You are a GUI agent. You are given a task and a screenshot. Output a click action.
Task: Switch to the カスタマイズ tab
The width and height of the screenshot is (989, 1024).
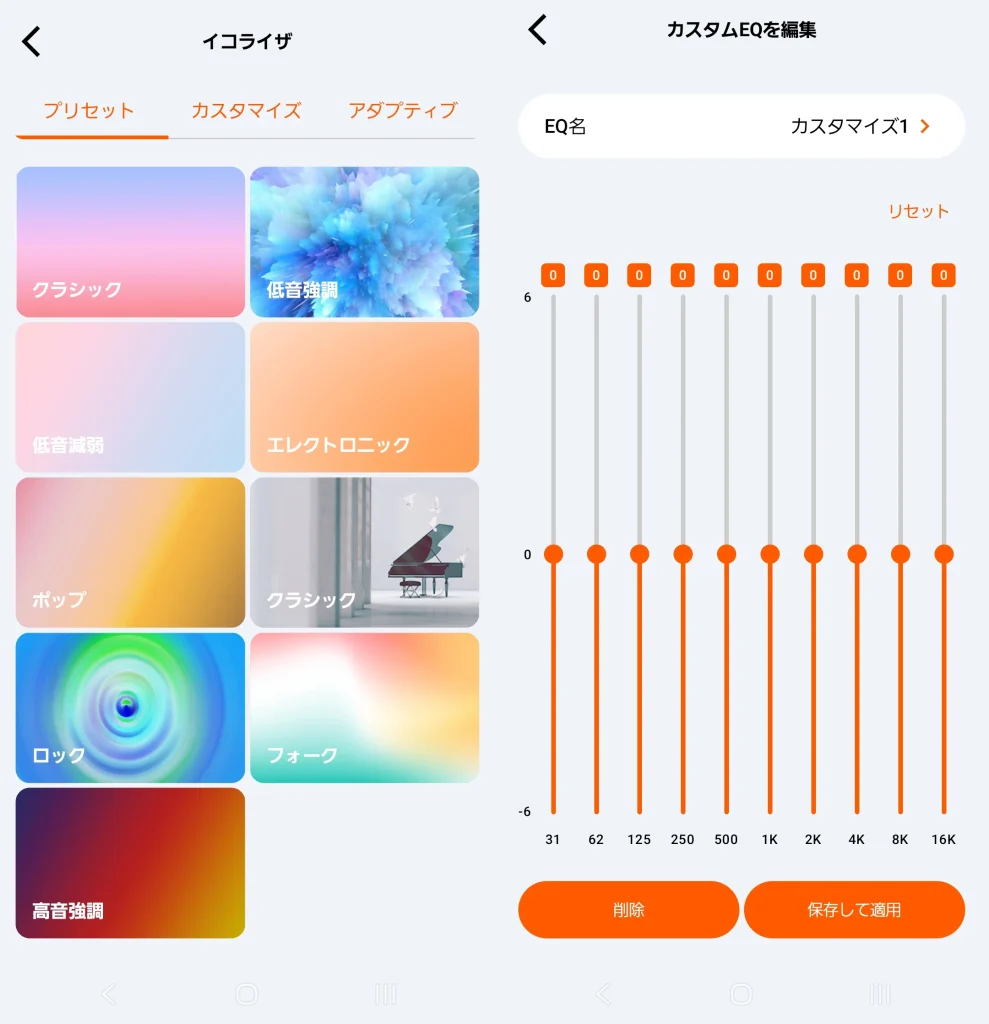(x=245, y=111)
